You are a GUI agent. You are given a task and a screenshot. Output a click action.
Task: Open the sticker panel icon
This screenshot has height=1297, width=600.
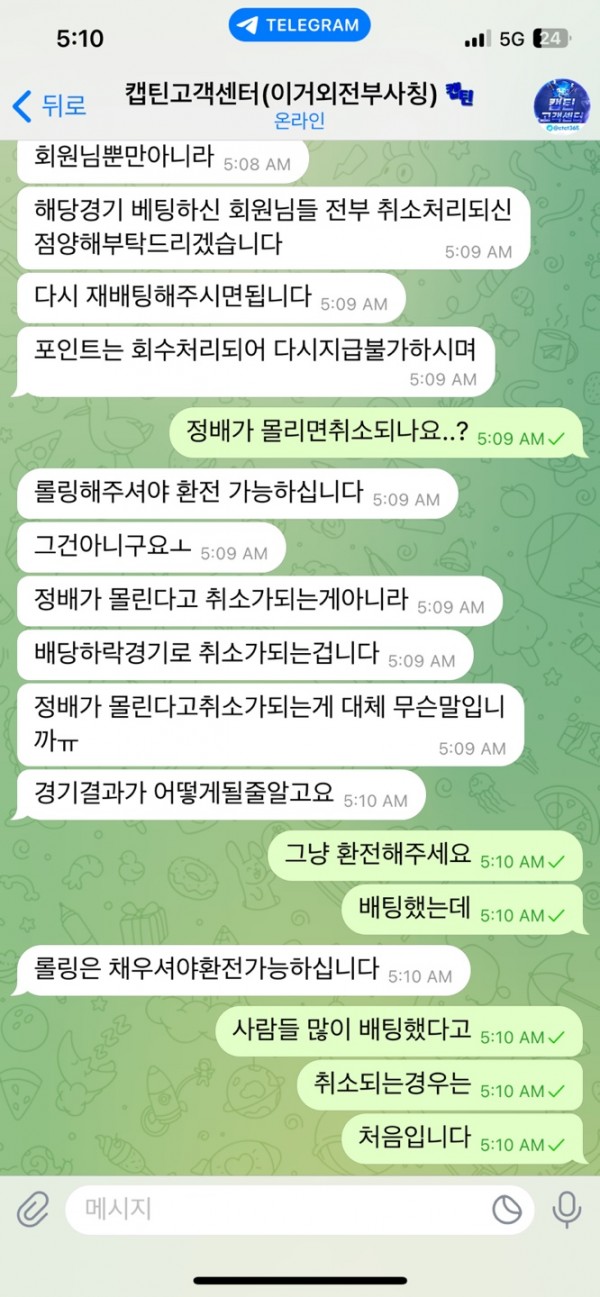pyautogui.click(x=507, y=1210)
